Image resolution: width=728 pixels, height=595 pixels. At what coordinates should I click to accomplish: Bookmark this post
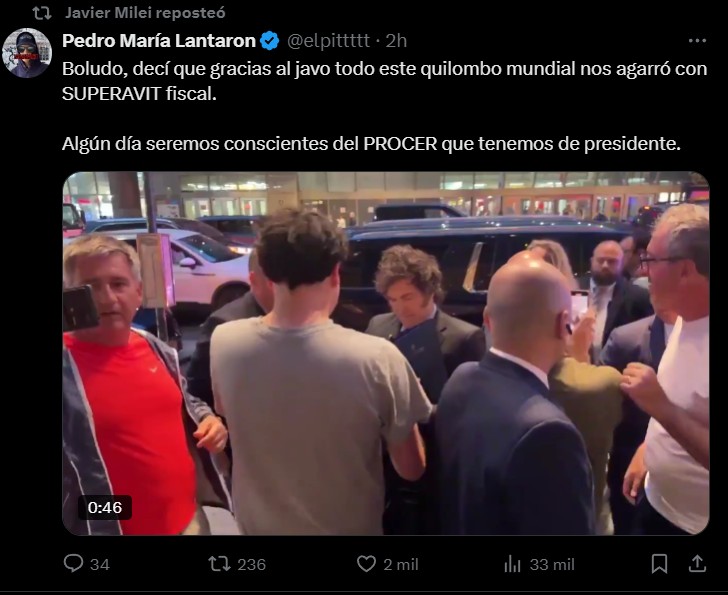(659, 564)
